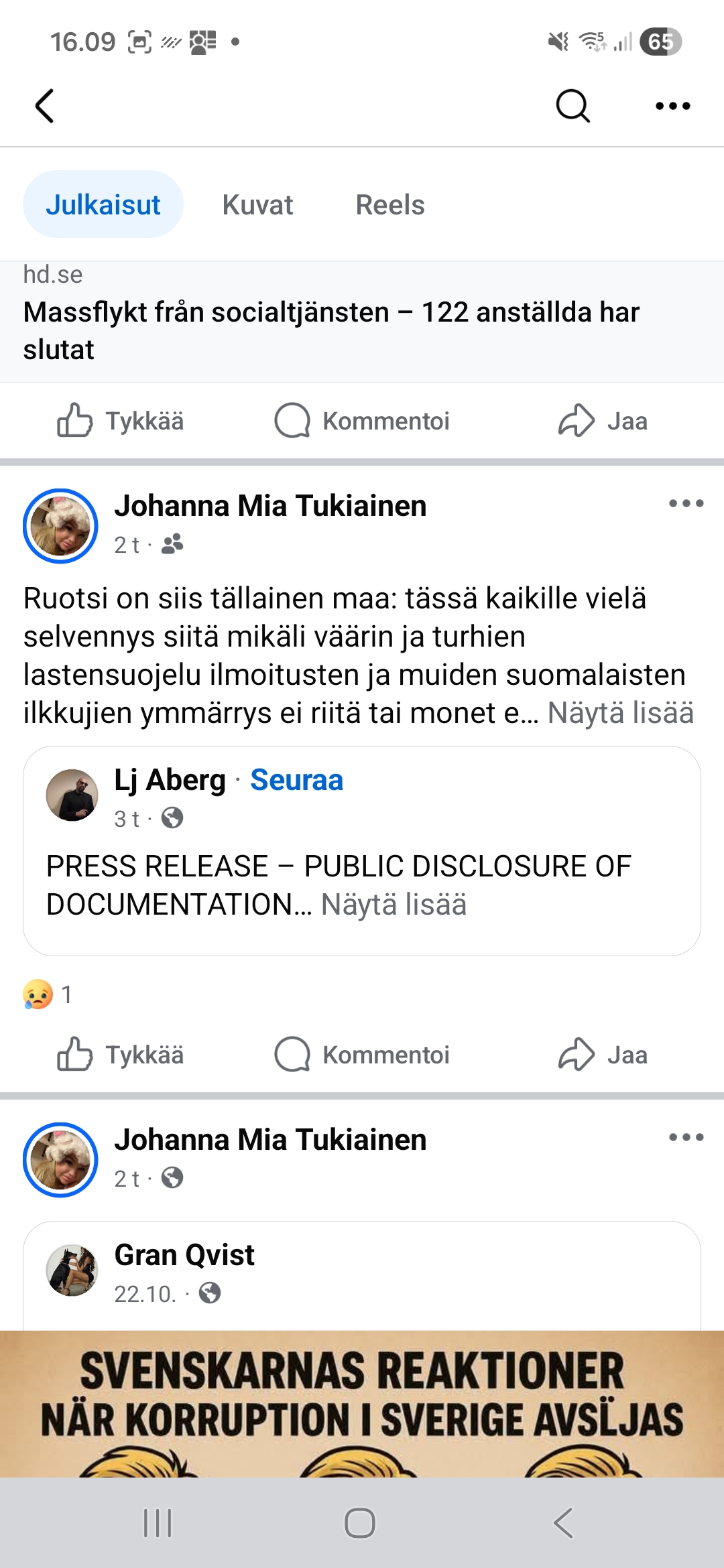The image size is (724, 1568).
Task: Switch to the Reels tab
Action: click(x=389, y=205)
